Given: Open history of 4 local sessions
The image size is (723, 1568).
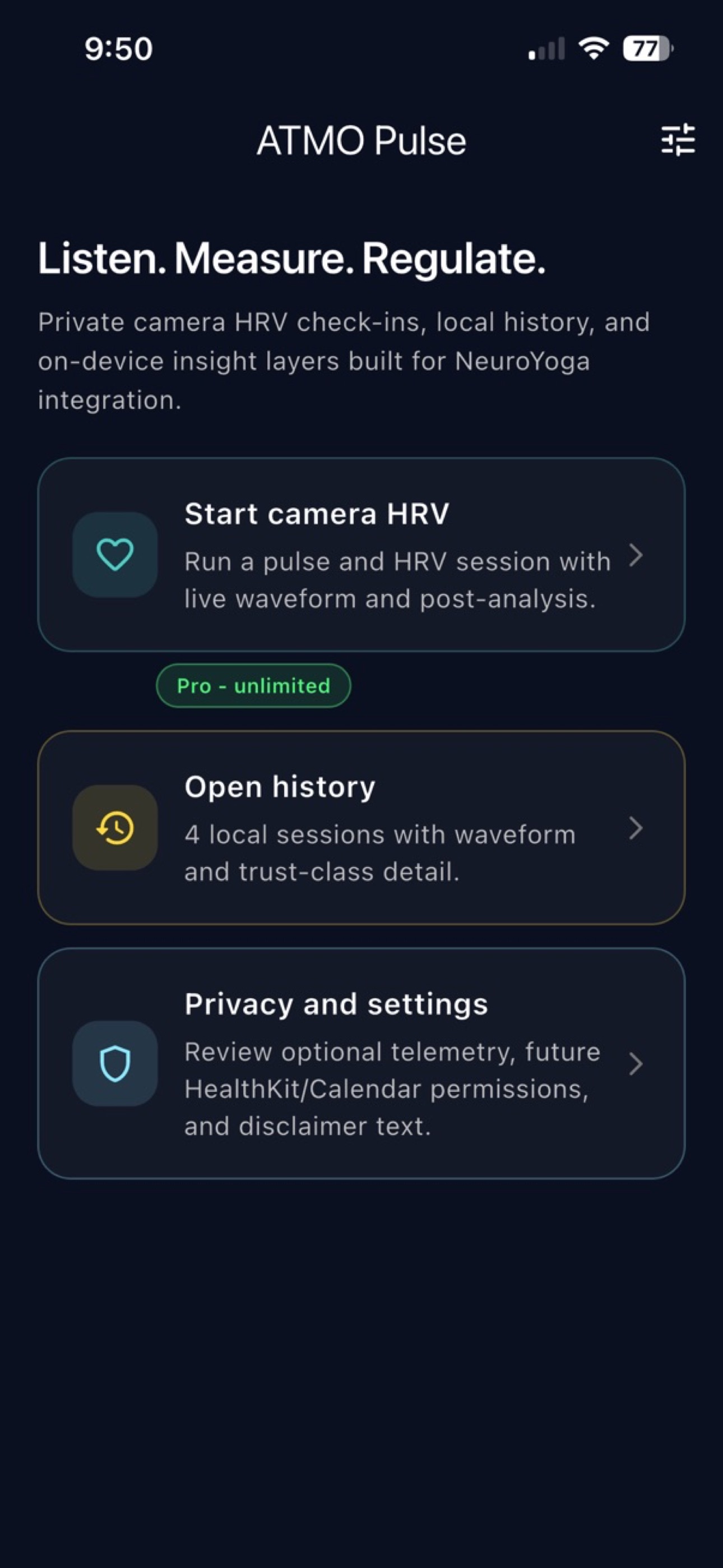Looking at the screenshot, I should point(361,828).
